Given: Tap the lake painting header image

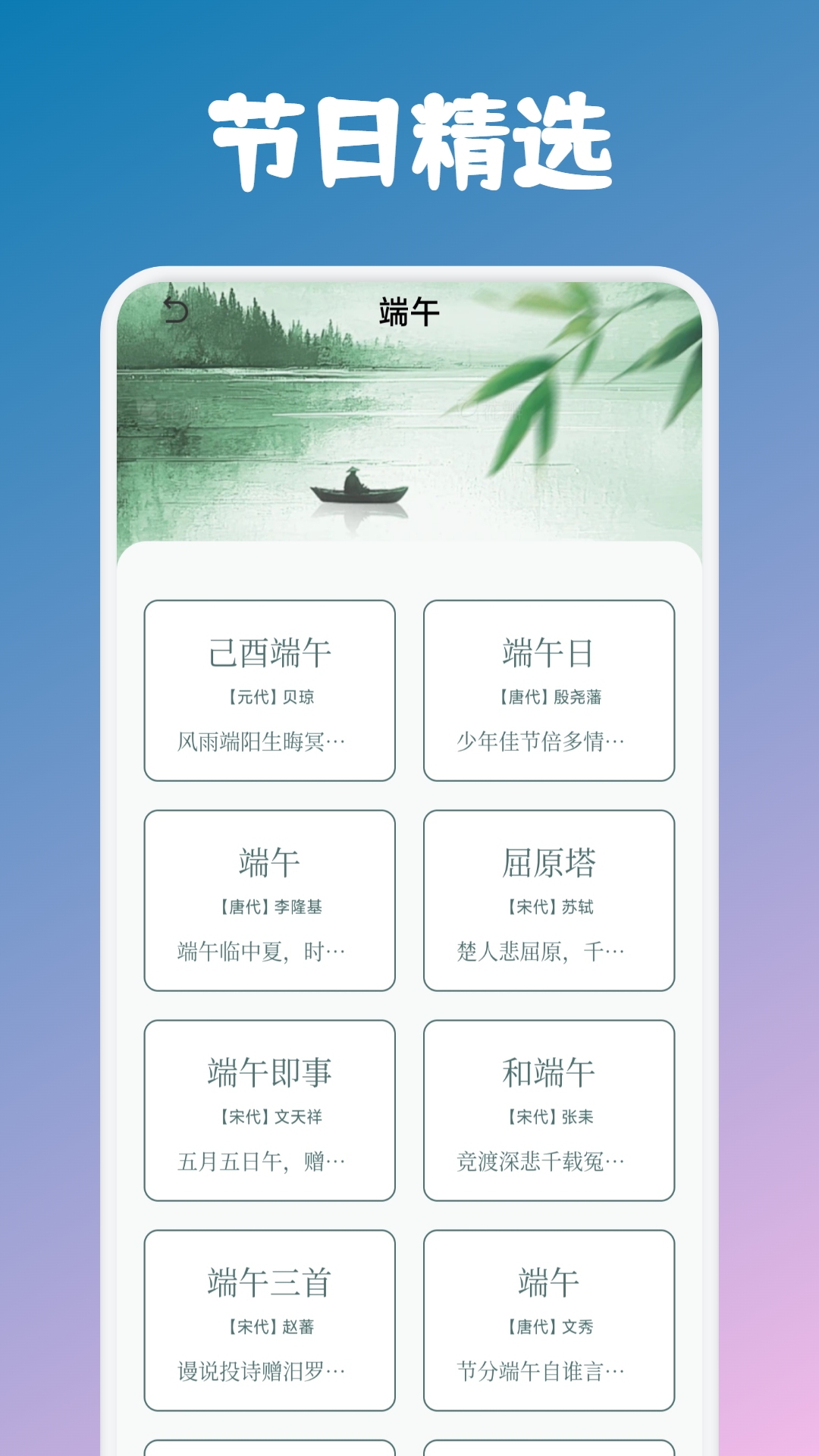Looking at the screenshot, I should [x=409, y=409].
